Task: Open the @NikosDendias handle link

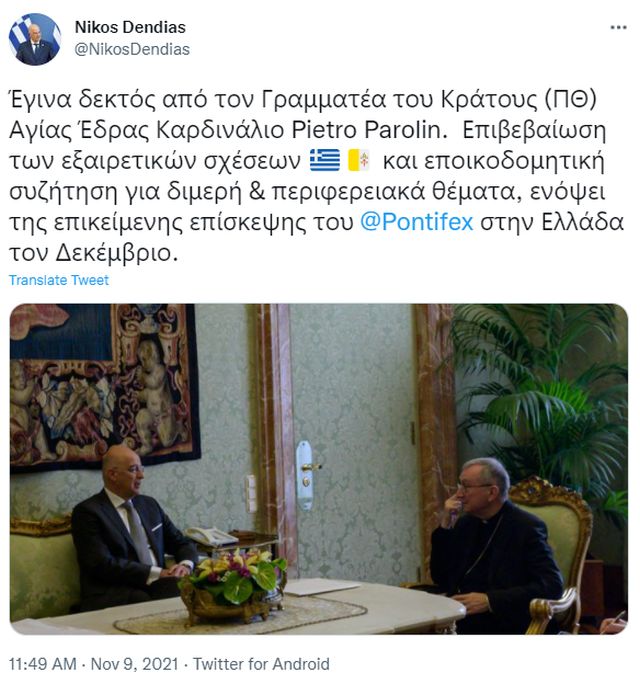Action: coord(131,49)
